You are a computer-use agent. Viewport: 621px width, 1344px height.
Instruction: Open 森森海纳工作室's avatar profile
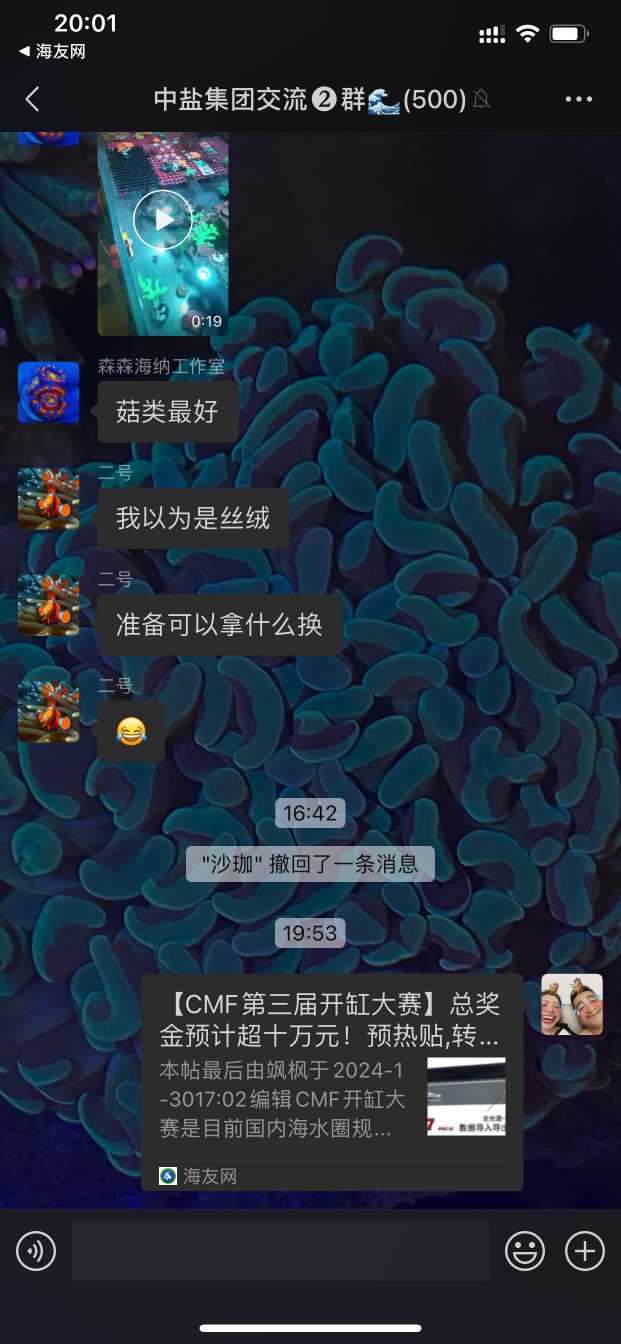tap(48, 392)
